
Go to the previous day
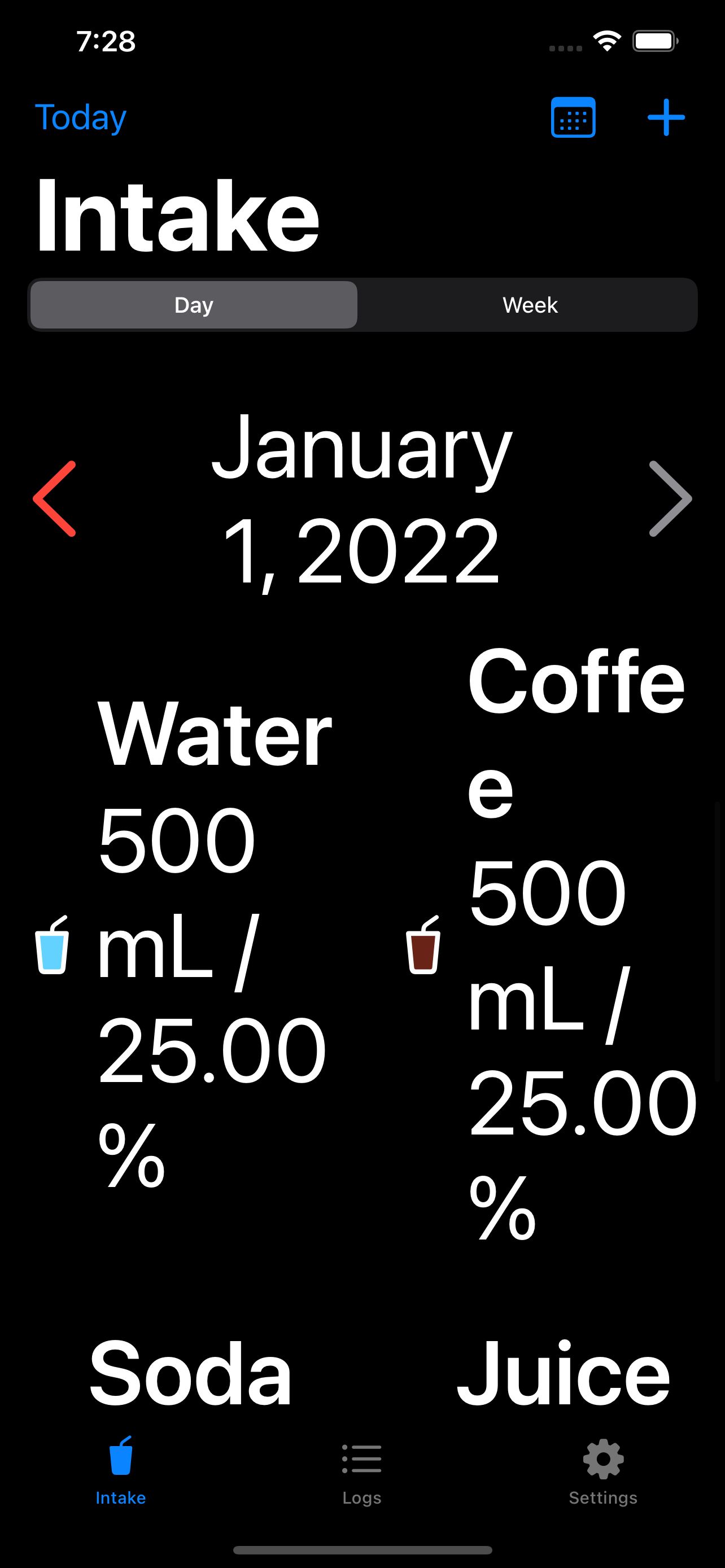[54, 498]
